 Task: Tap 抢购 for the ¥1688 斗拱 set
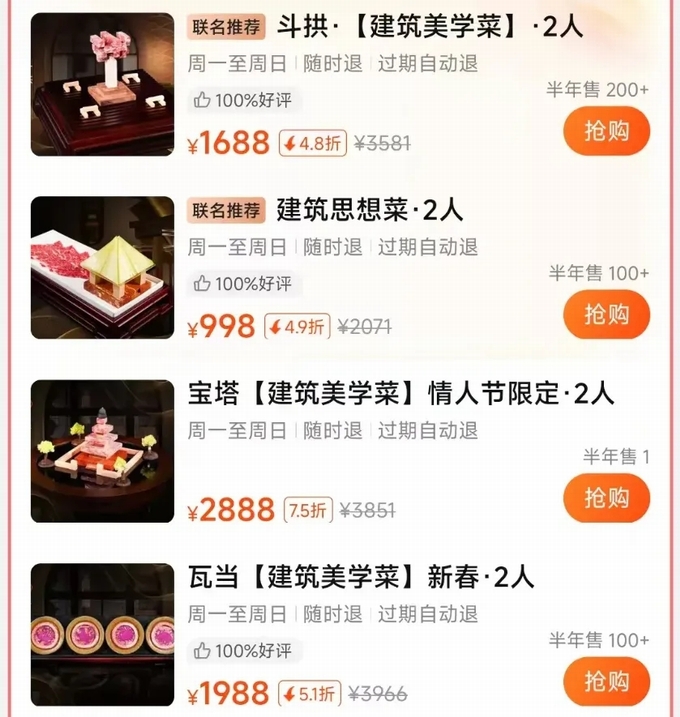pos(606,131)
